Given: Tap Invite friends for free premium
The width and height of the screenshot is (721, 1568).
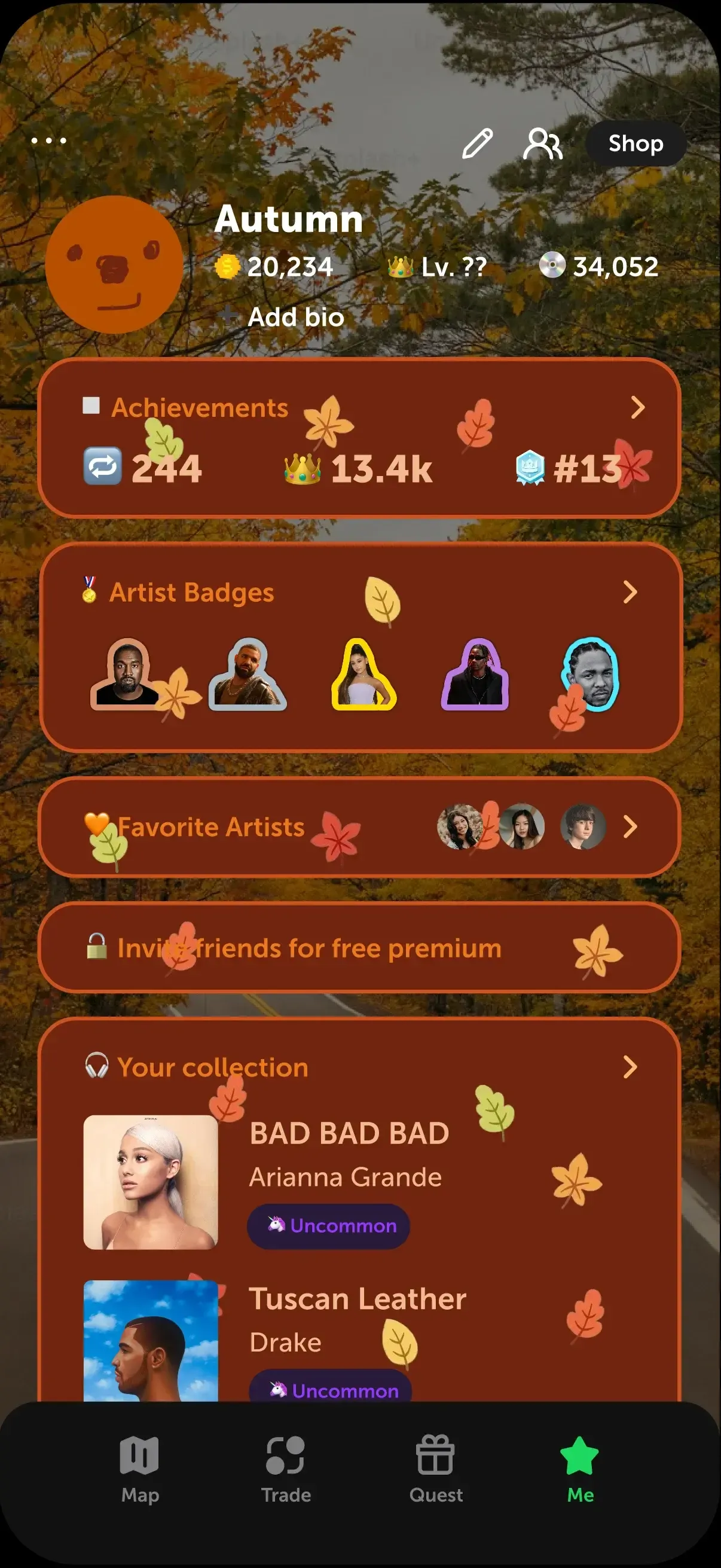Looking at the screenshot, I should [359, 948].
